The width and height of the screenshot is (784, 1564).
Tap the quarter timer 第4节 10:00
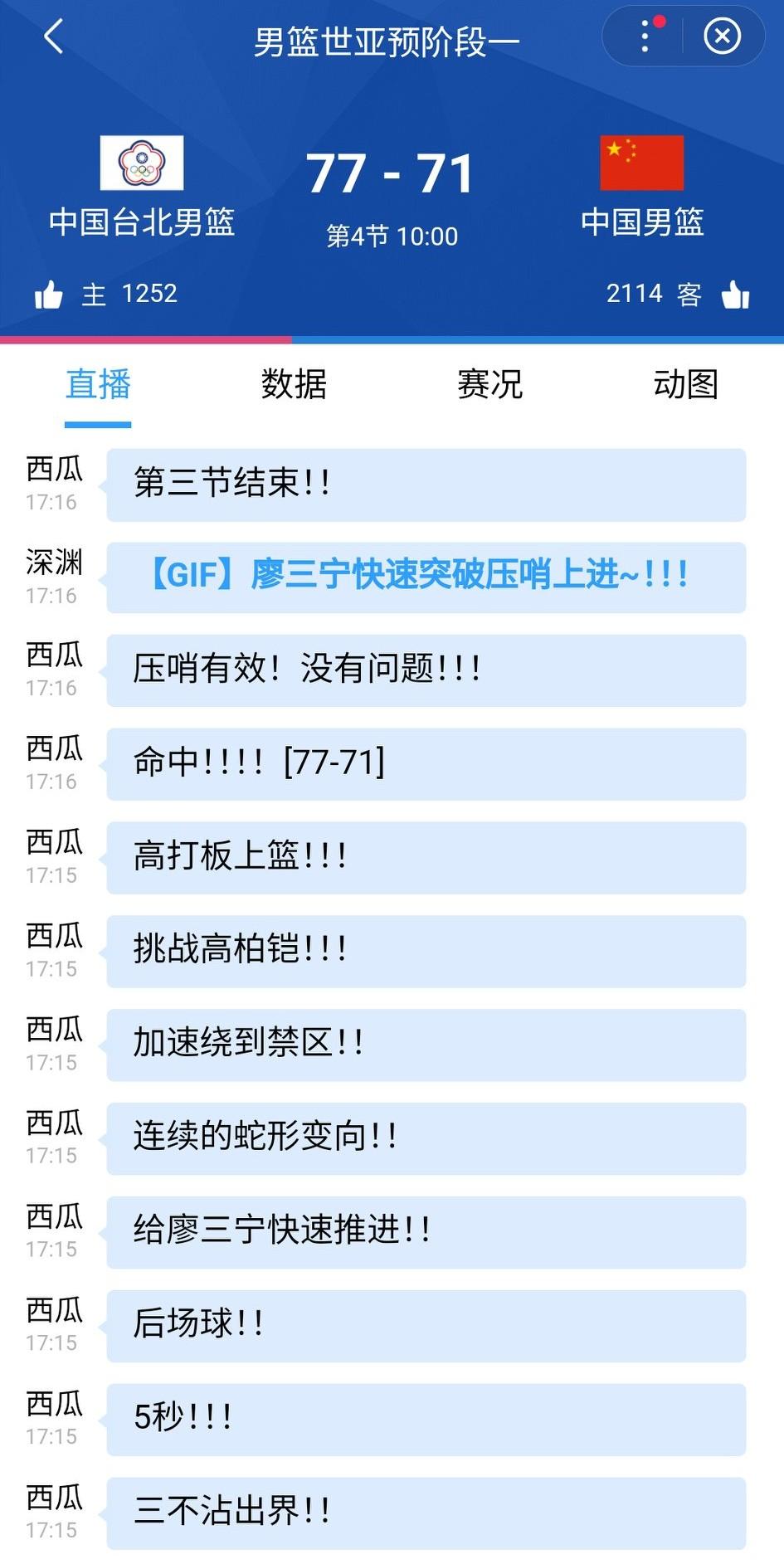[391, 236]
